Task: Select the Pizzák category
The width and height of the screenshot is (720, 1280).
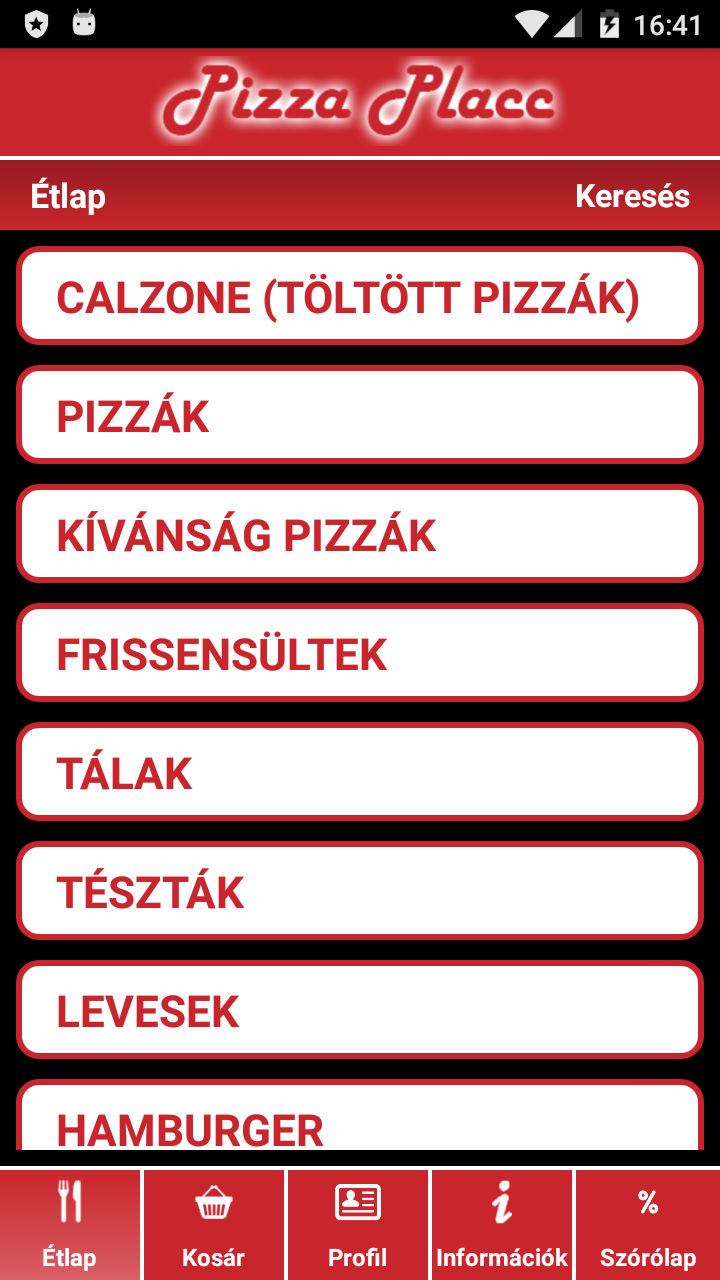Action: click(360, 416)
